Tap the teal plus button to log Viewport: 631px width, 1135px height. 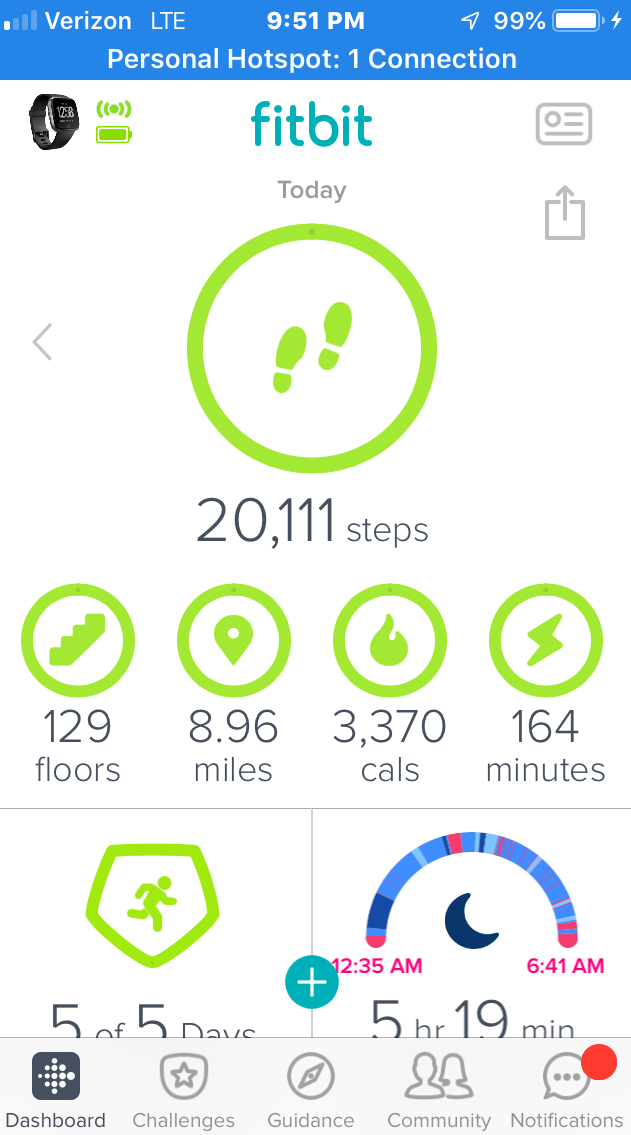tap(312, 982)
